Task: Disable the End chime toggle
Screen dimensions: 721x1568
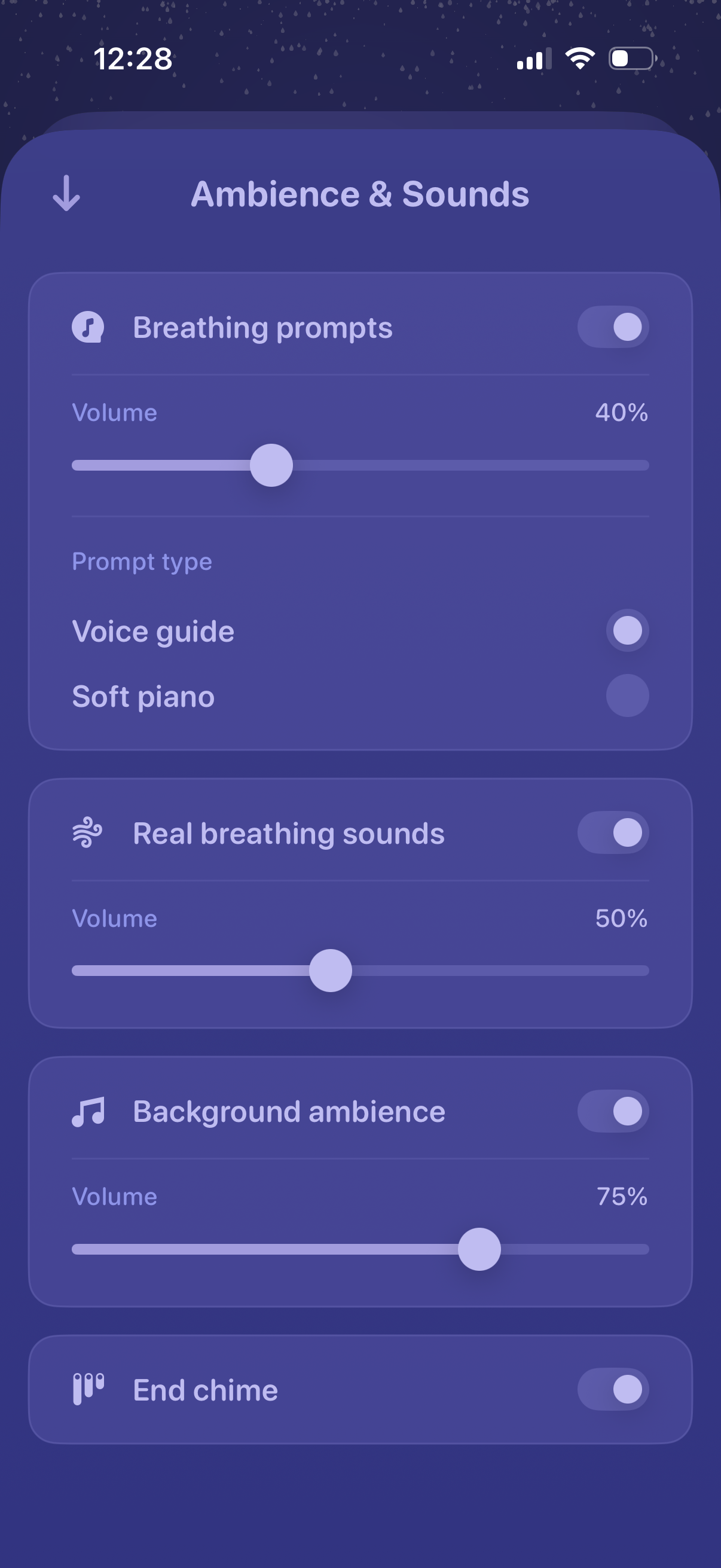Action: pos(613,1389)
